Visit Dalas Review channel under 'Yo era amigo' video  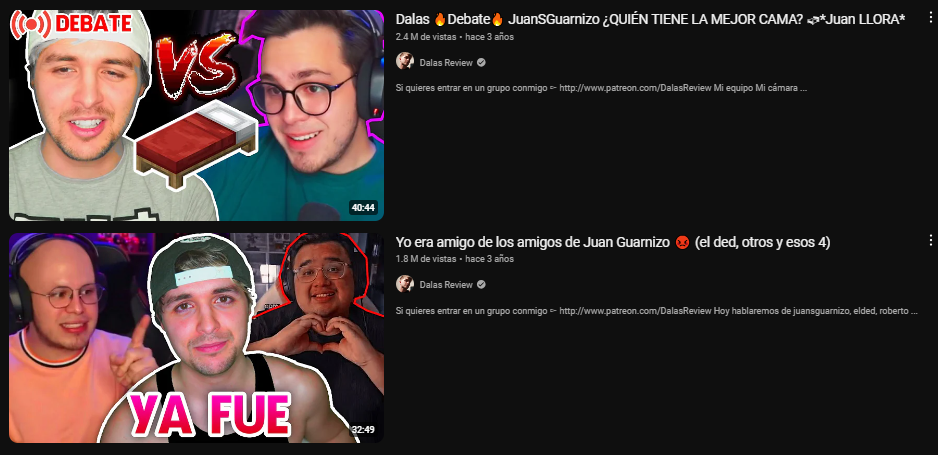point(444,284)
